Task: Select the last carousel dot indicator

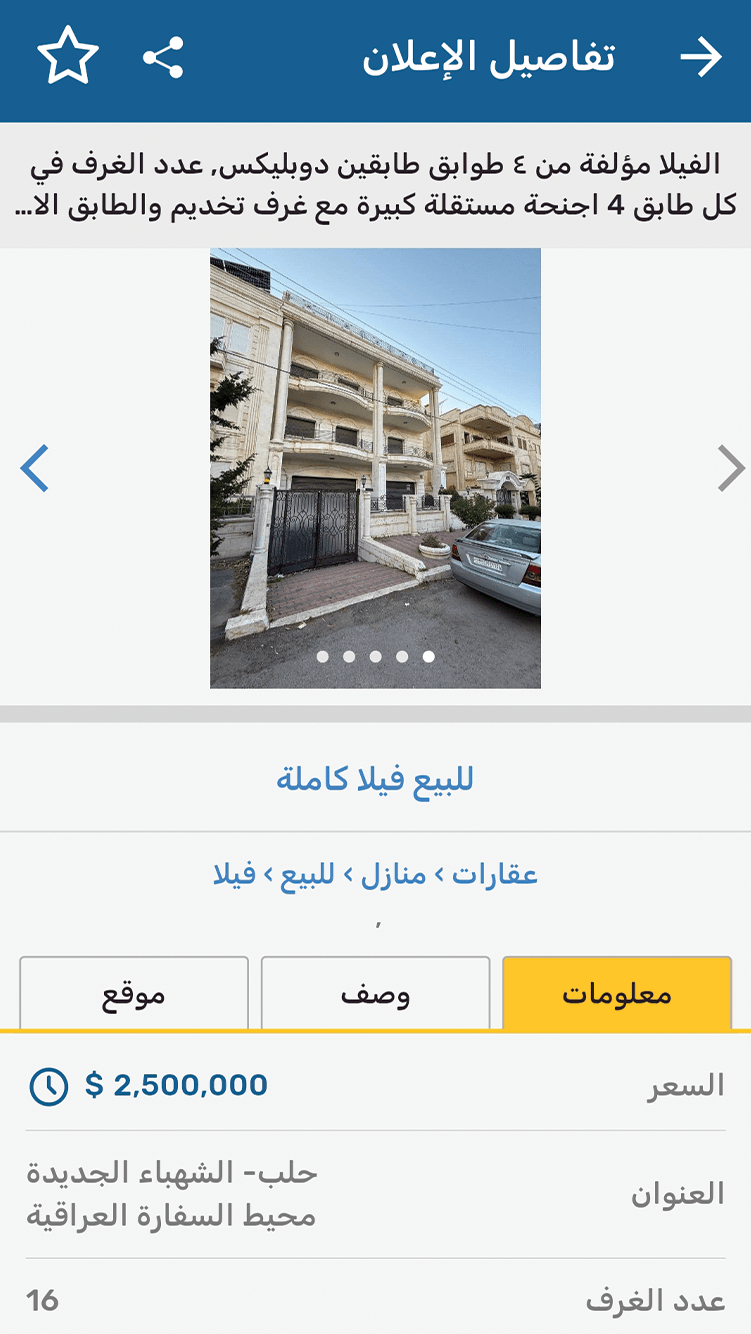Action: coord(428,656)
